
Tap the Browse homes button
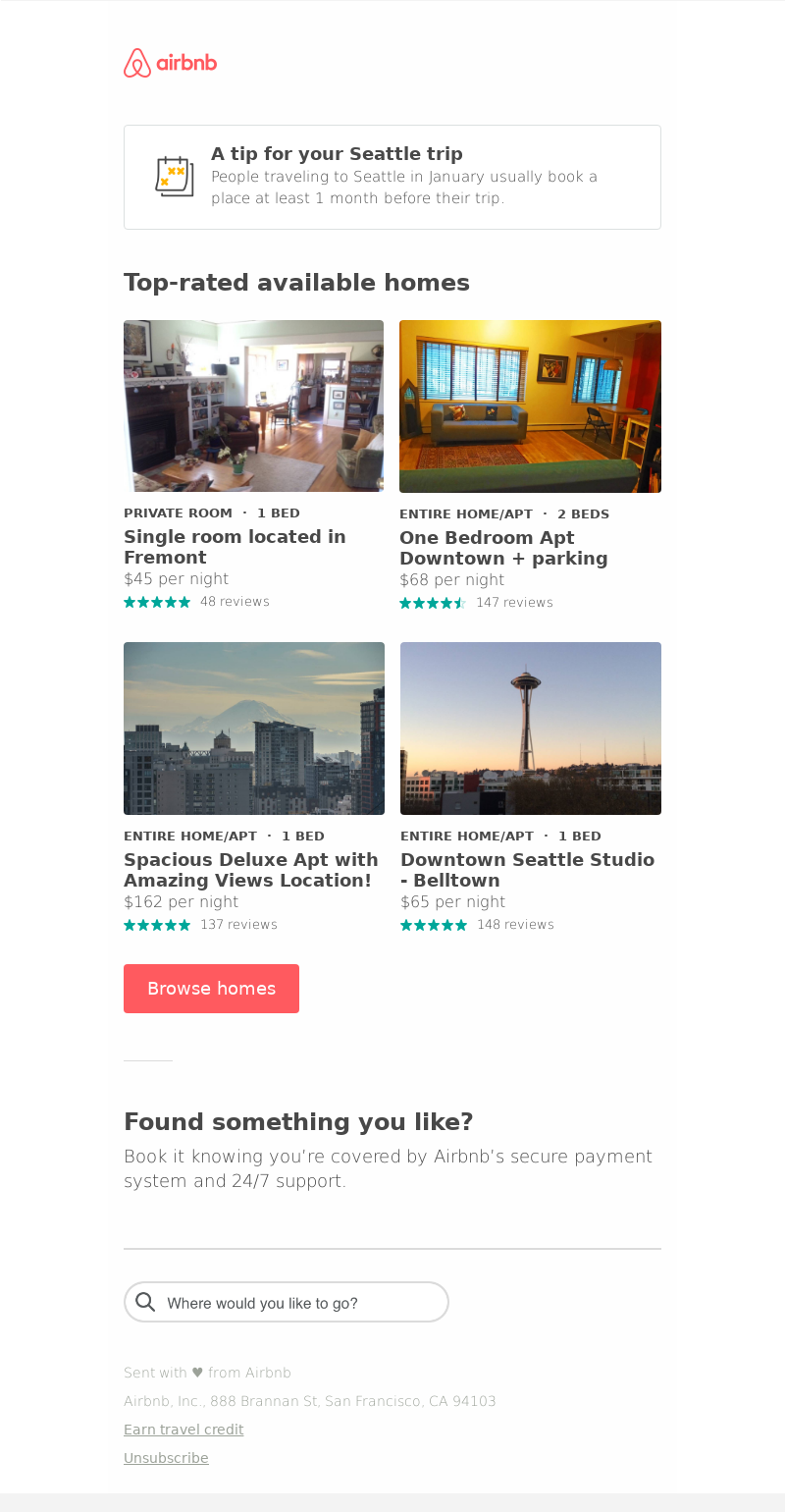(211, 989)
